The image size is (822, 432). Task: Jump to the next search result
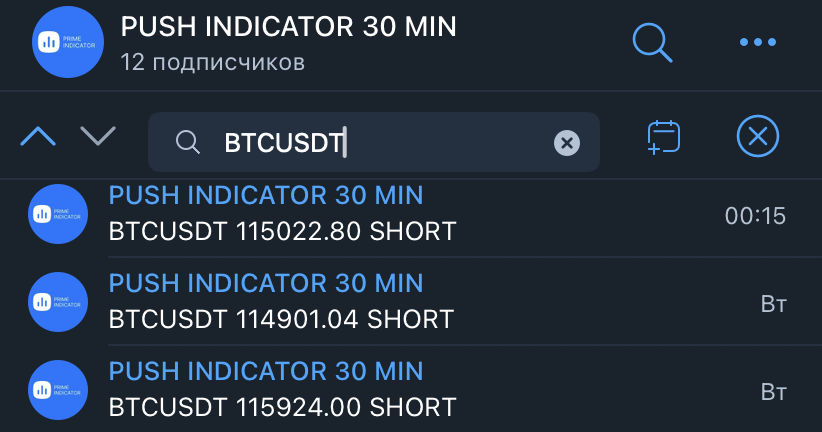(98, 137)
